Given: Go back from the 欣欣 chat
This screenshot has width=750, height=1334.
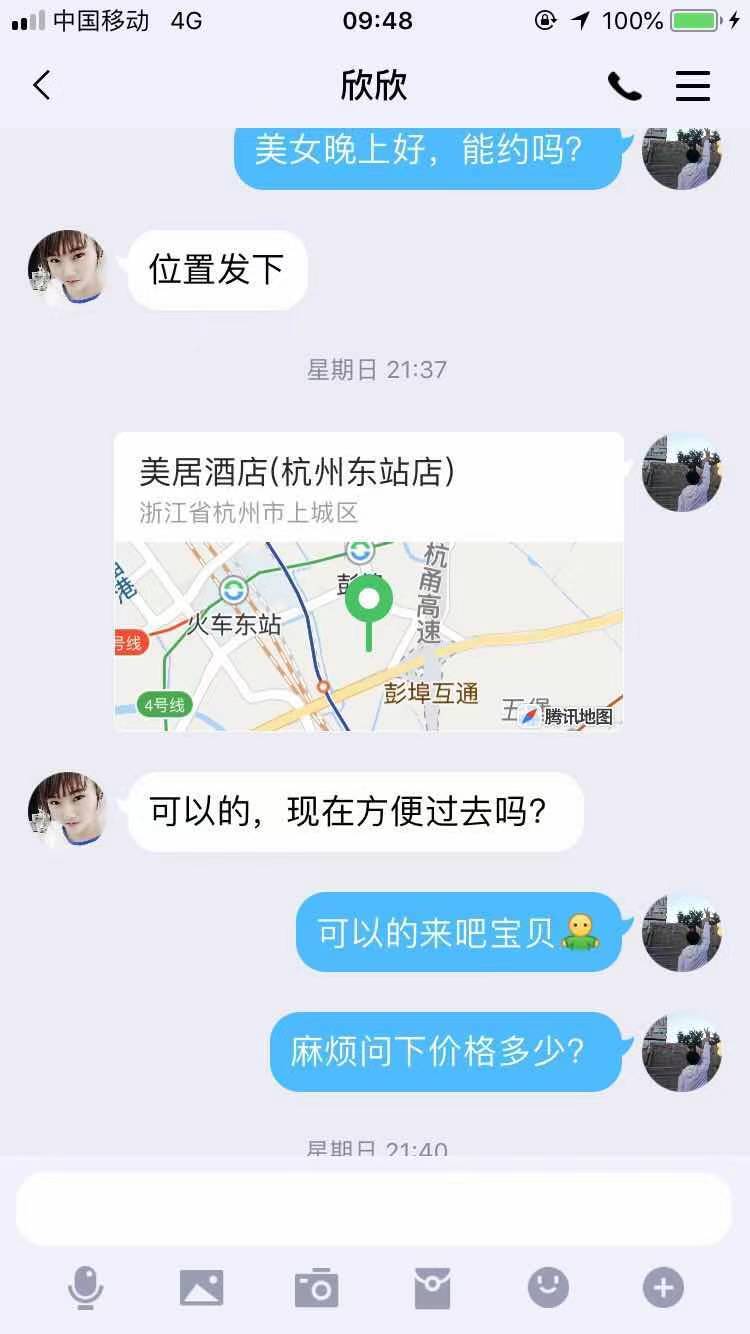Looking at the screenshot, I should click(x=41, y=86).
